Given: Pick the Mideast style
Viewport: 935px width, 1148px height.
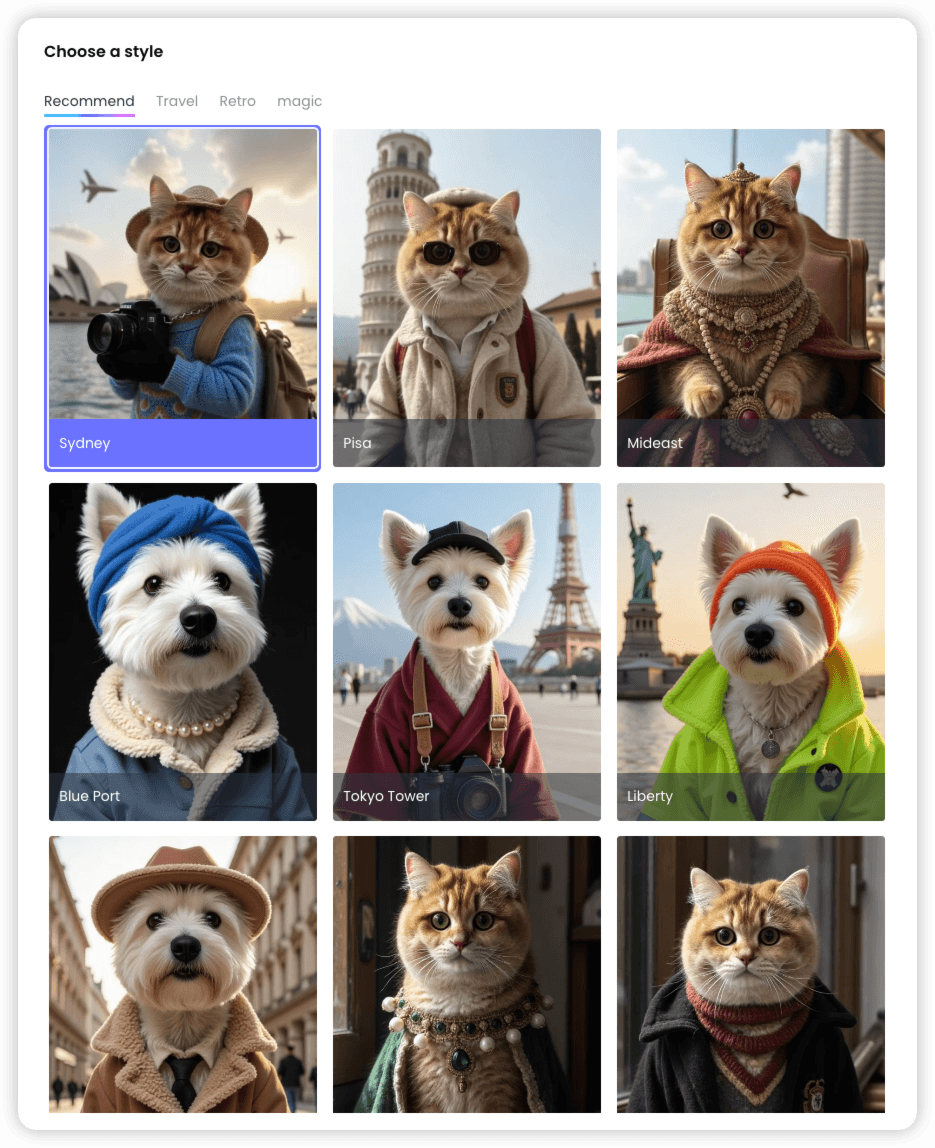Looking at the screenshot, I should pyautogui.click(x=751, y=297).
